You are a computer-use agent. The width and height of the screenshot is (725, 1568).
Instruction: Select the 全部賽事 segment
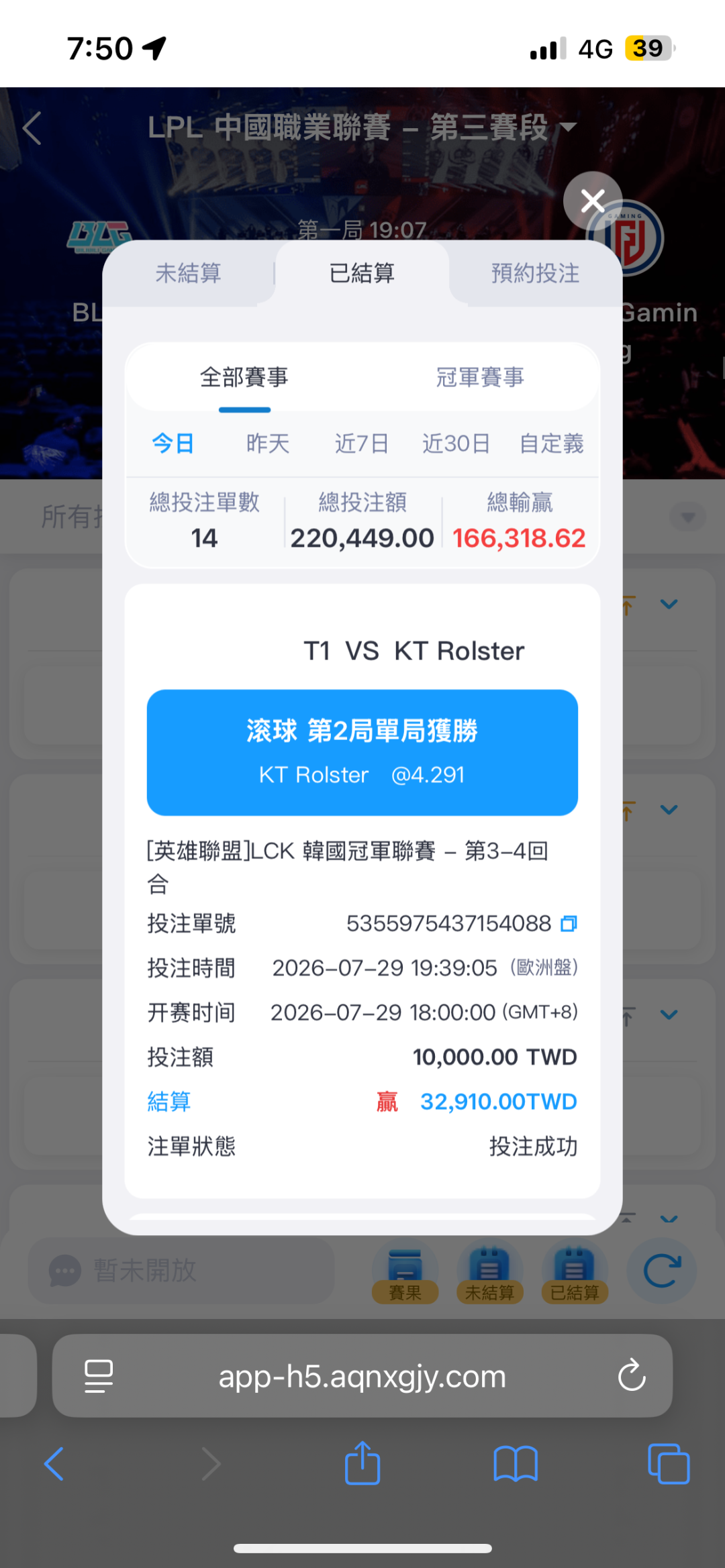(244, 378)
